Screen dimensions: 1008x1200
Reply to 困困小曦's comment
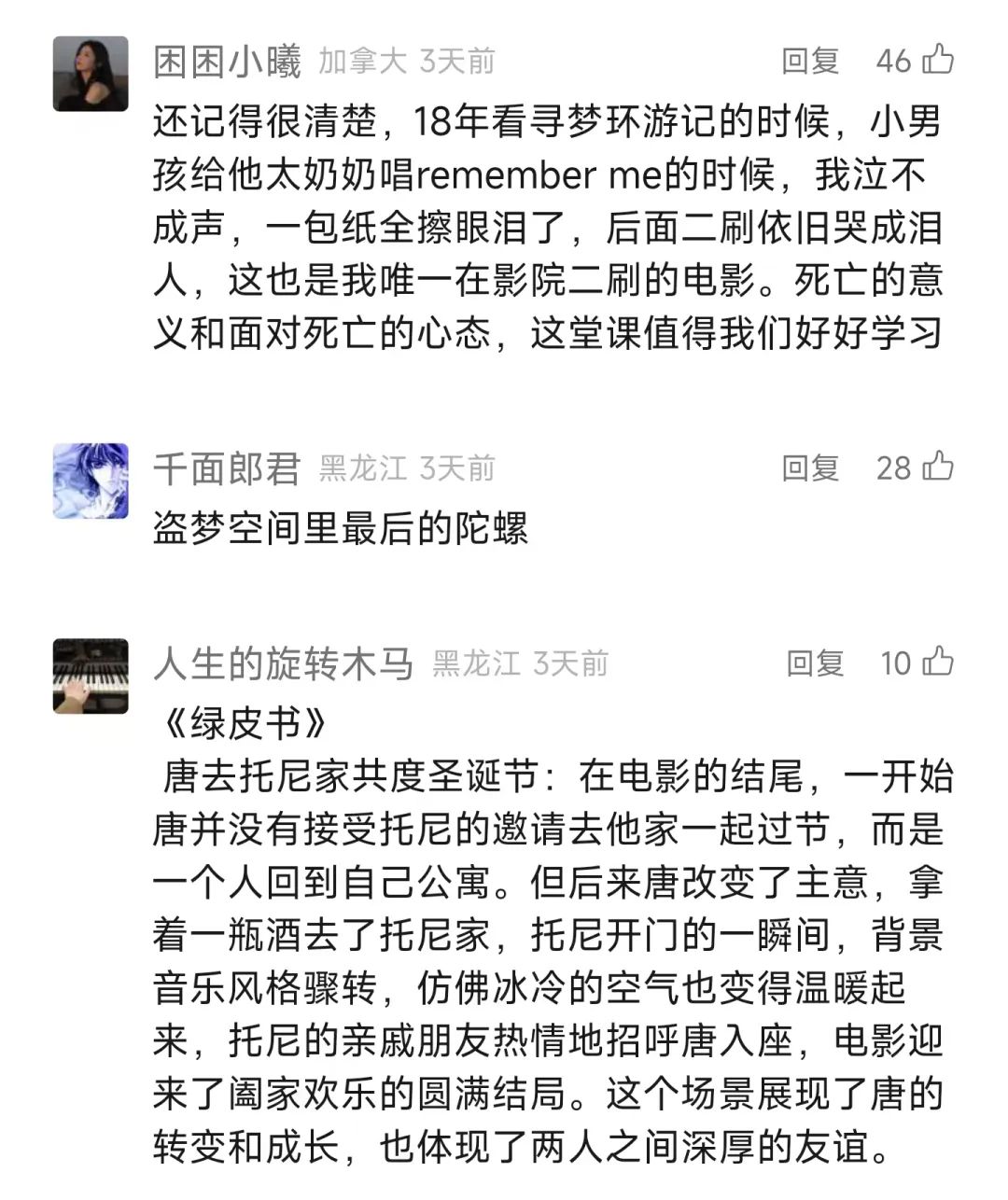pos(810,61)
